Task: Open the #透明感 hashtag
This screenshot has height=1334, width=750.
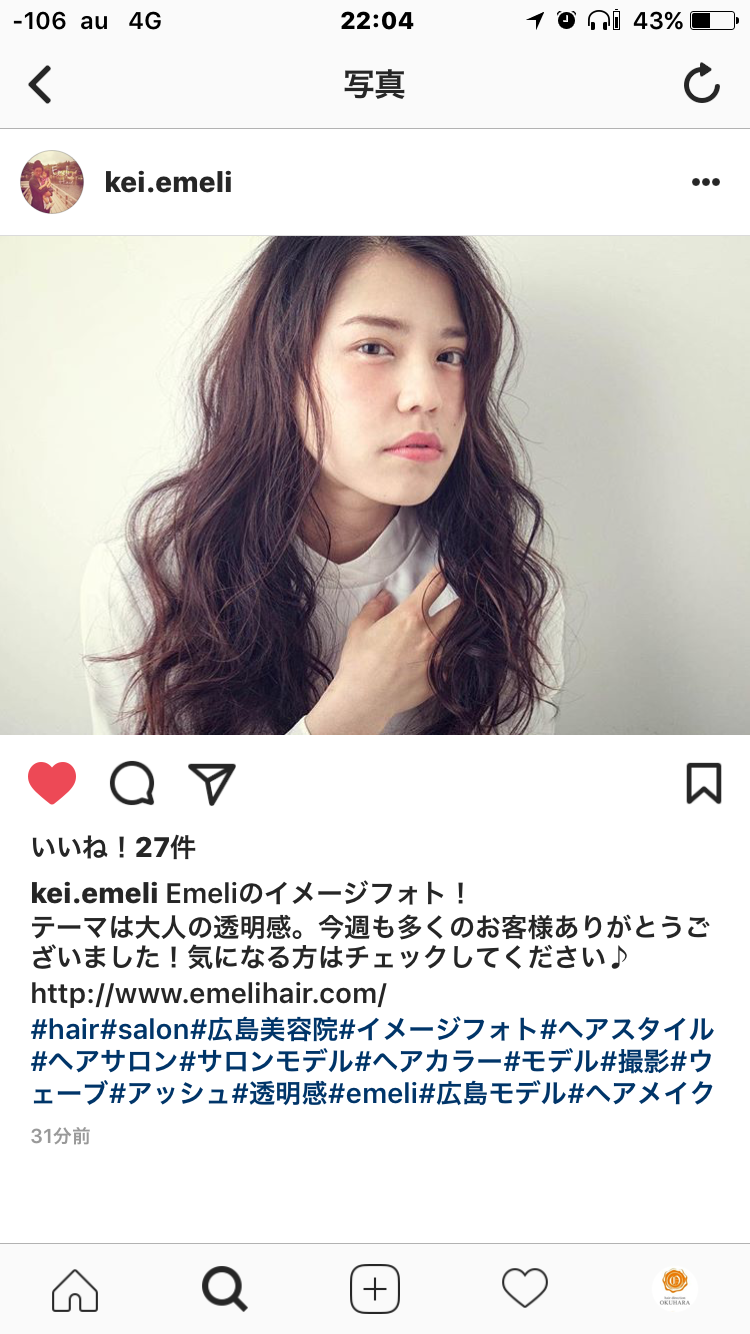Action: pos(280,1093)
